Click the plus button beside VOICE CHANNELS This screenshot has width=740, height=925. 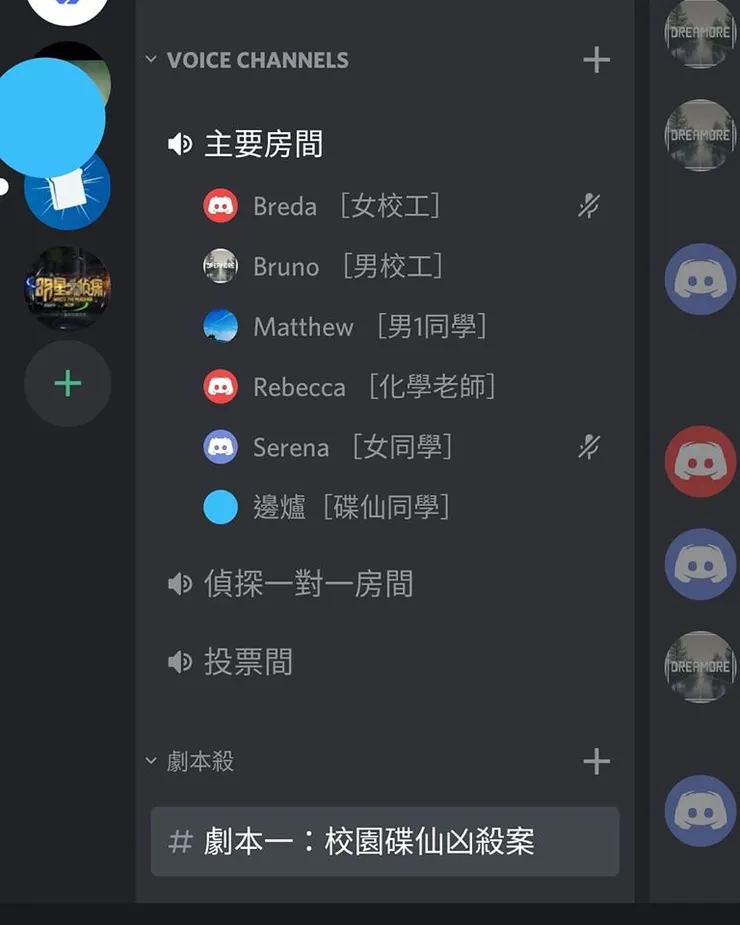coord(596,60)
